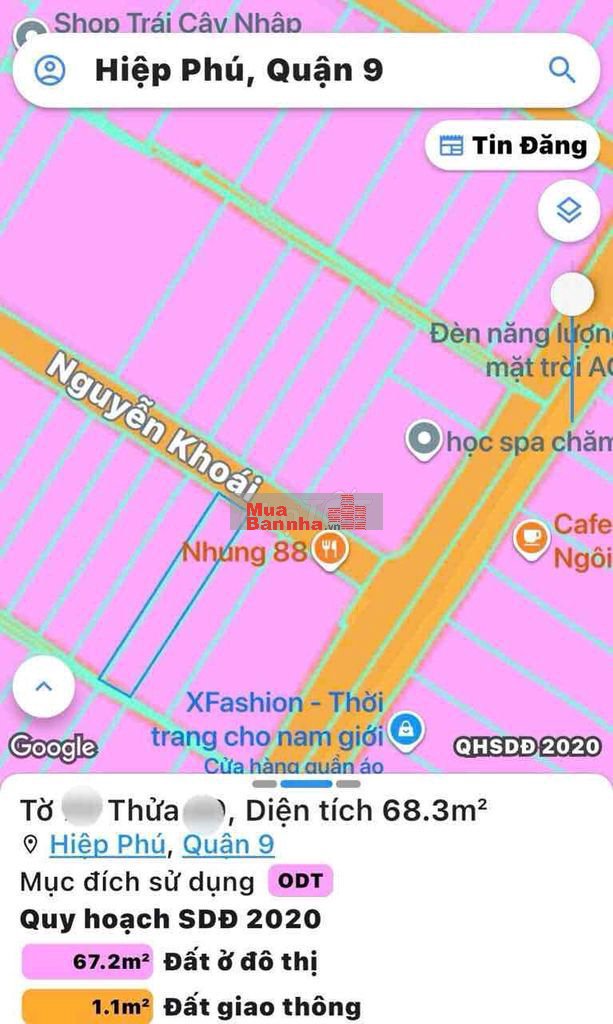
Task: Expand the panel with the up chevron
Action: coord(43,687)
